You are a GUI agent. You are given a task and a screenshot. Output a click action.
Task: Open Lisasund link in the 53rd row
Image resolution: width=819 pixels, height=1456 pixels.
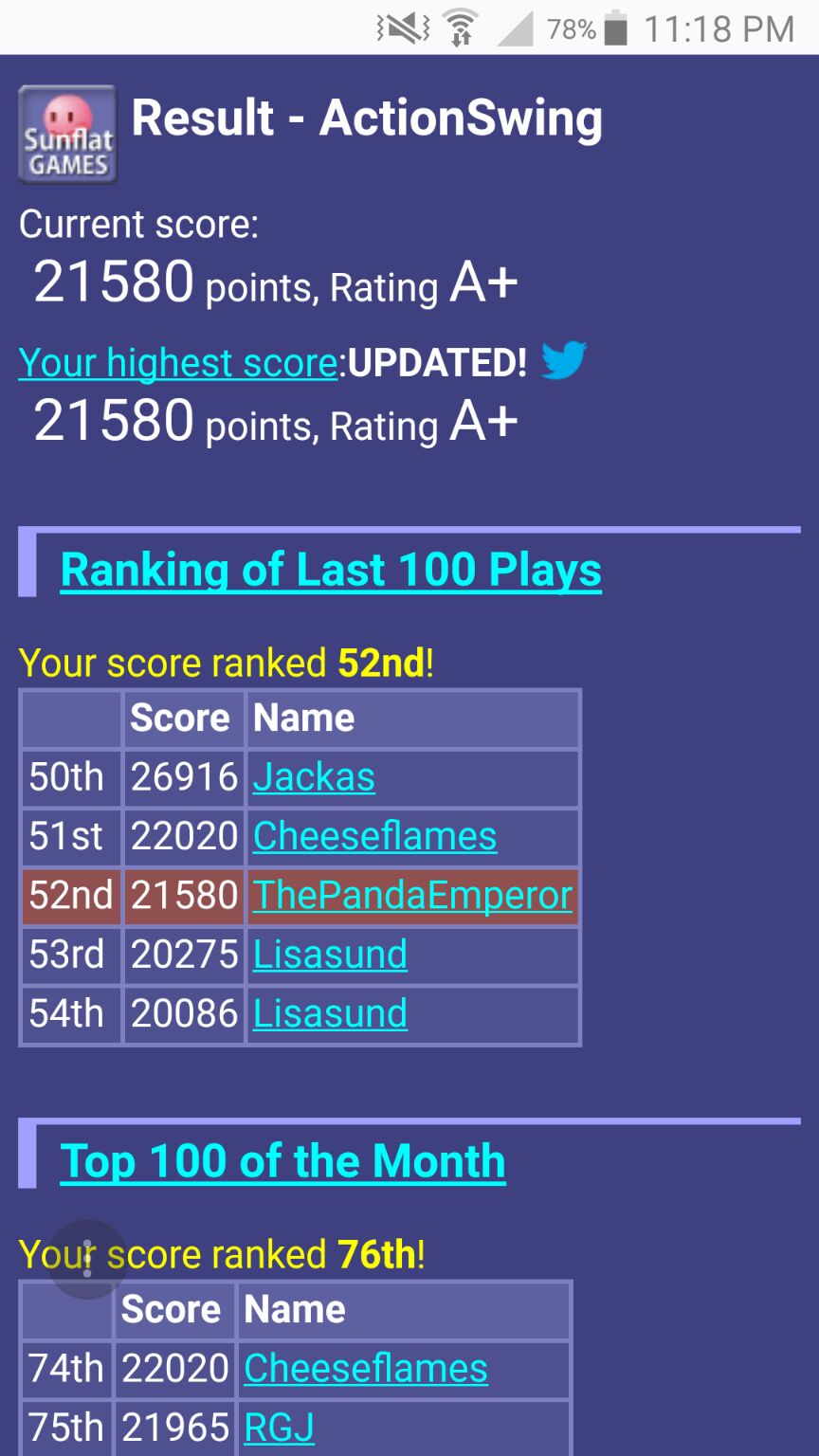pos(330,955)
